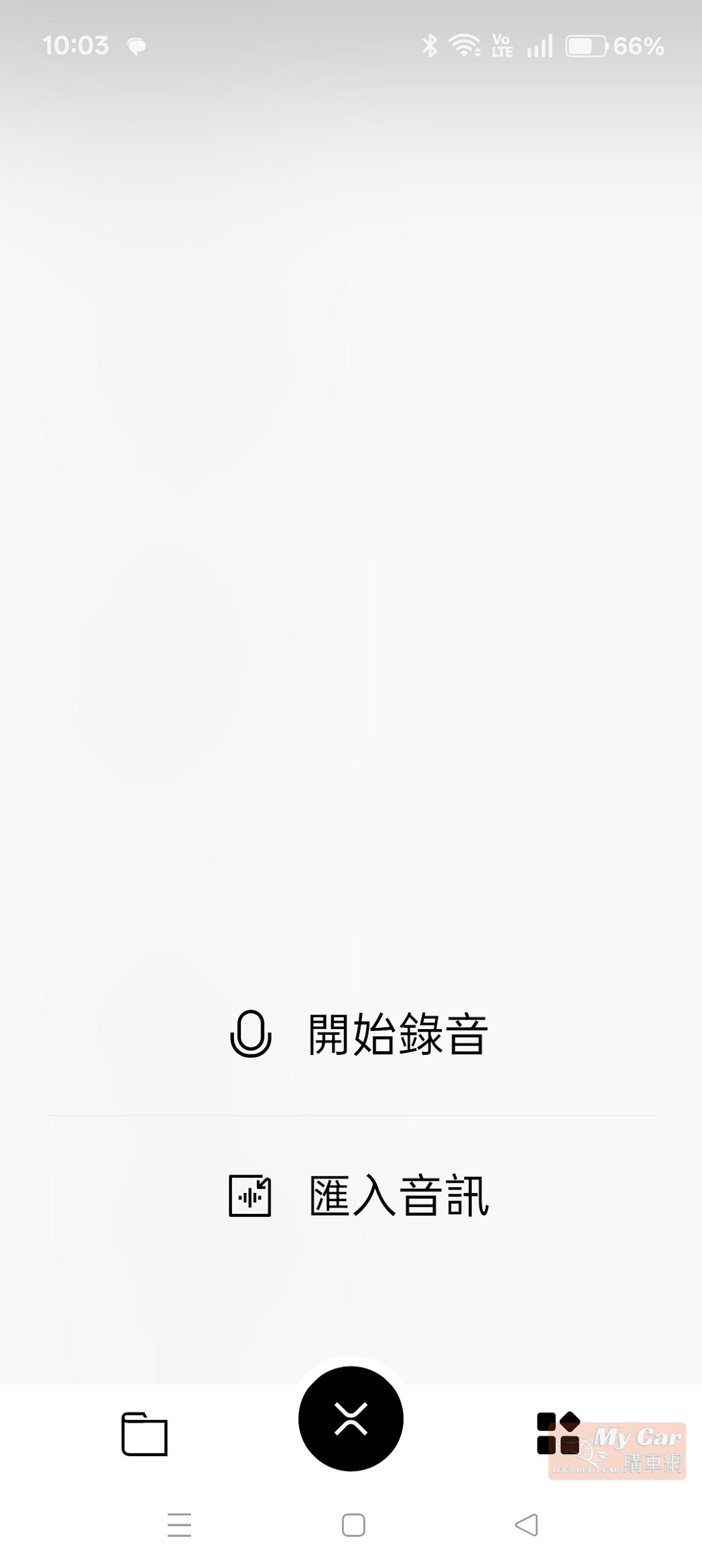Switch to the apps grid tab

tap(558, 1433)
